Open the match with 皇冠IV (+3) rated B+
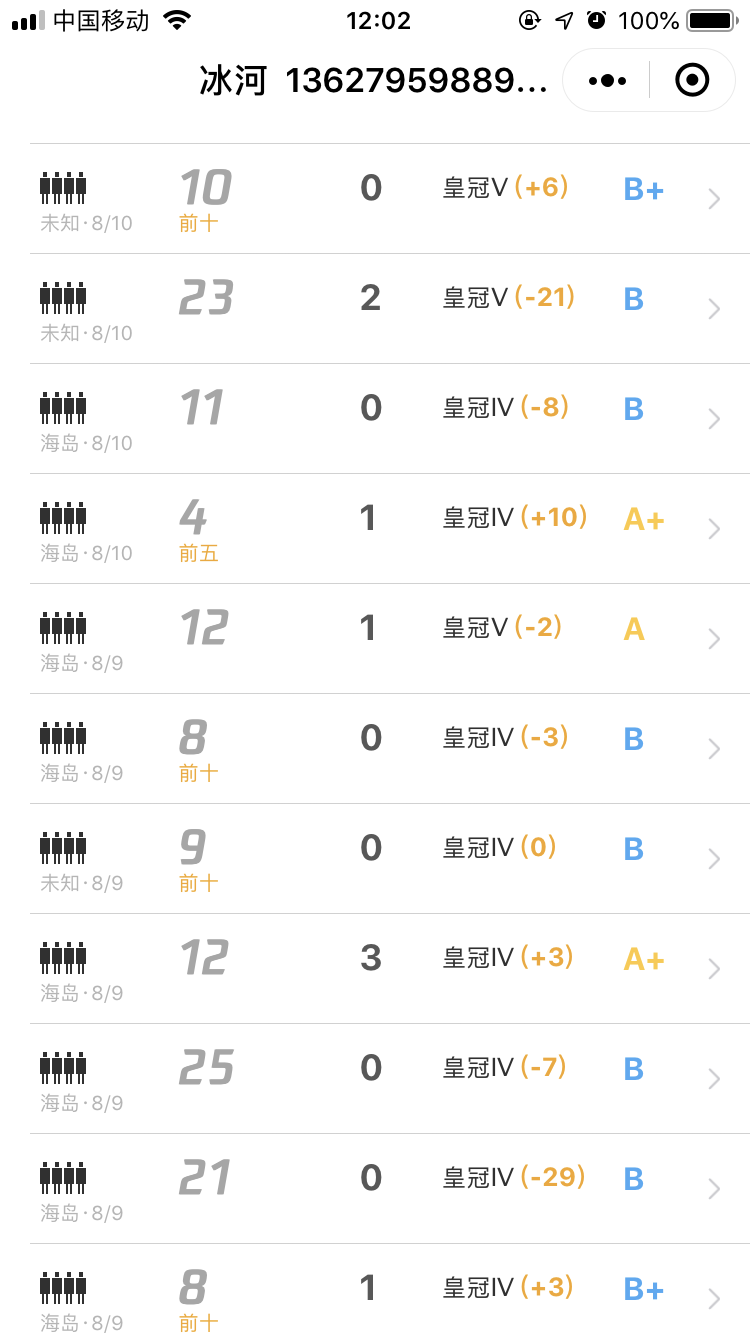Screen dimensions: 750x1334 [x=390, y=1289]
